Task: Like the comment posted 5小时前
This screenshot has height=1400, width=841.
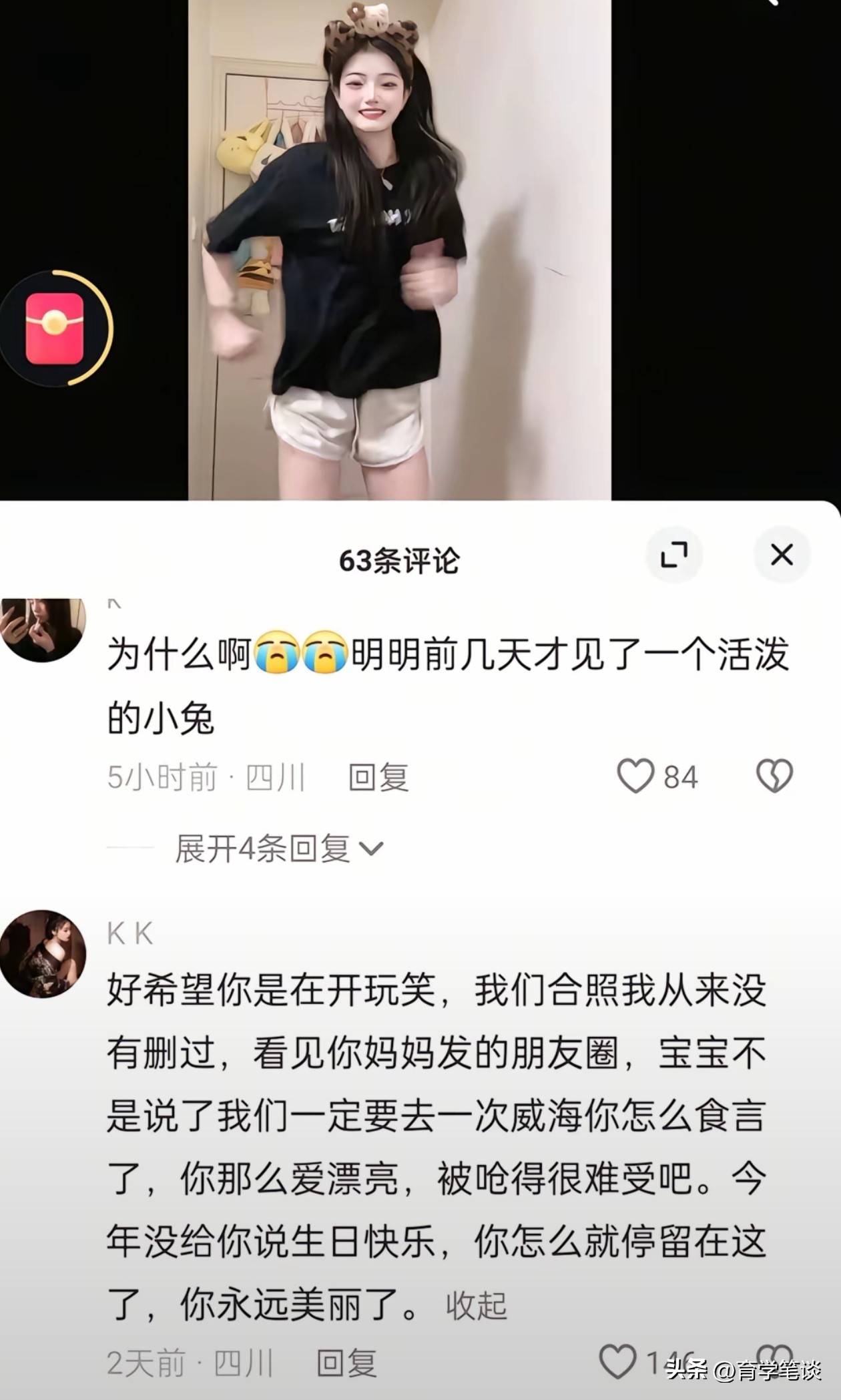Action: (635, 776)
